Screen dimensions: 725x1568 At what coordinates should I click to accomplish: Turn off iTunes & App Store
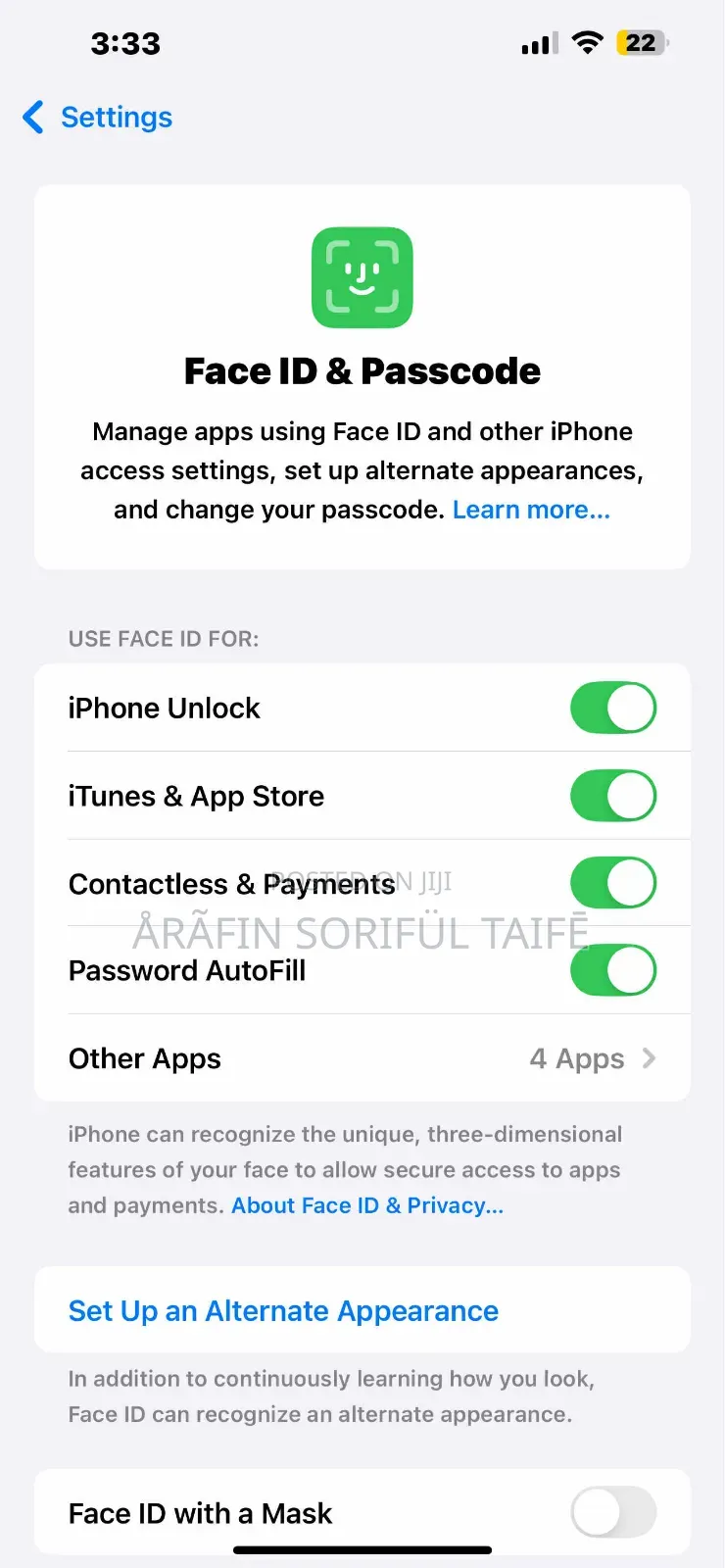(x=612, y=796)
